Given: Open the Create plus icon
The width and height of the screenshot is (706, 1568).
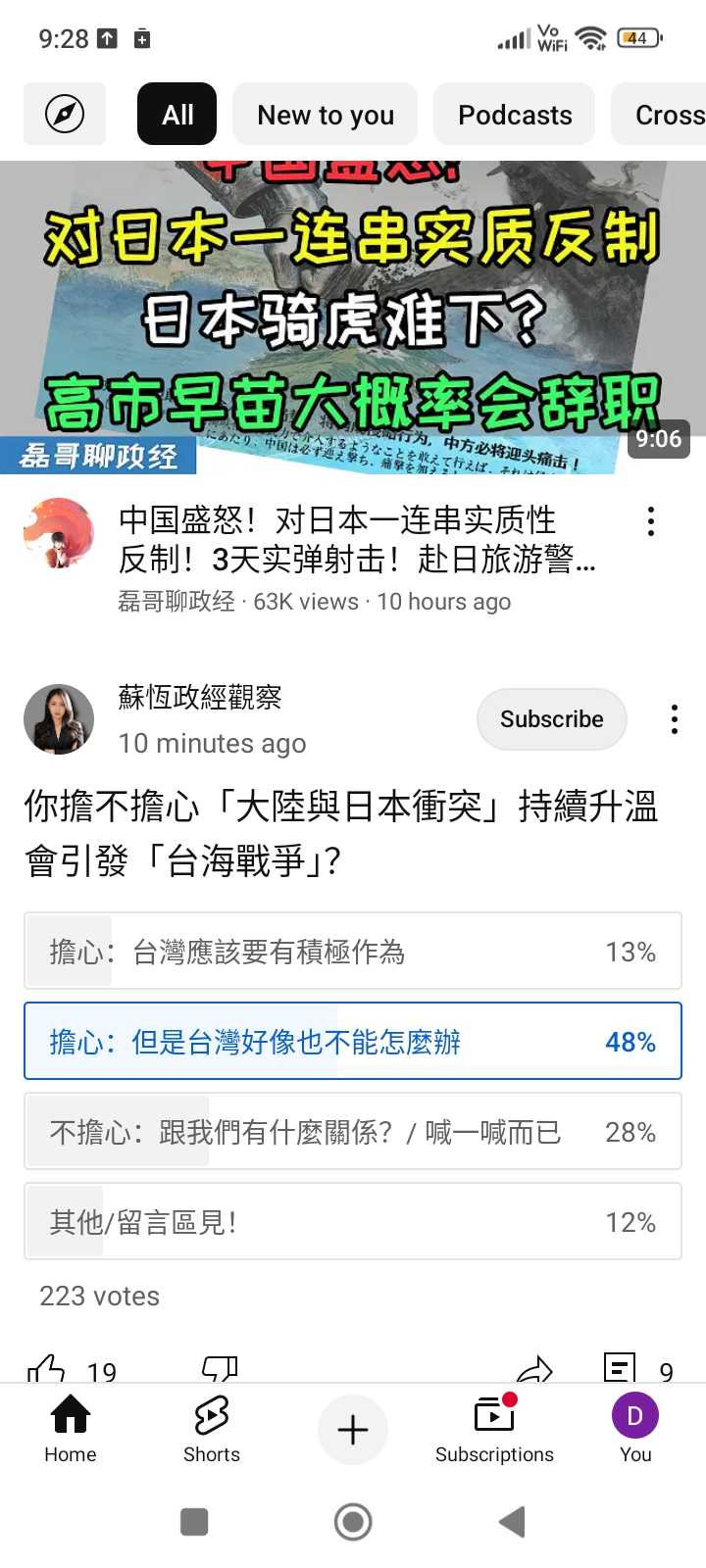Looking at the screenshot, I should click(x=352, y=1430).
